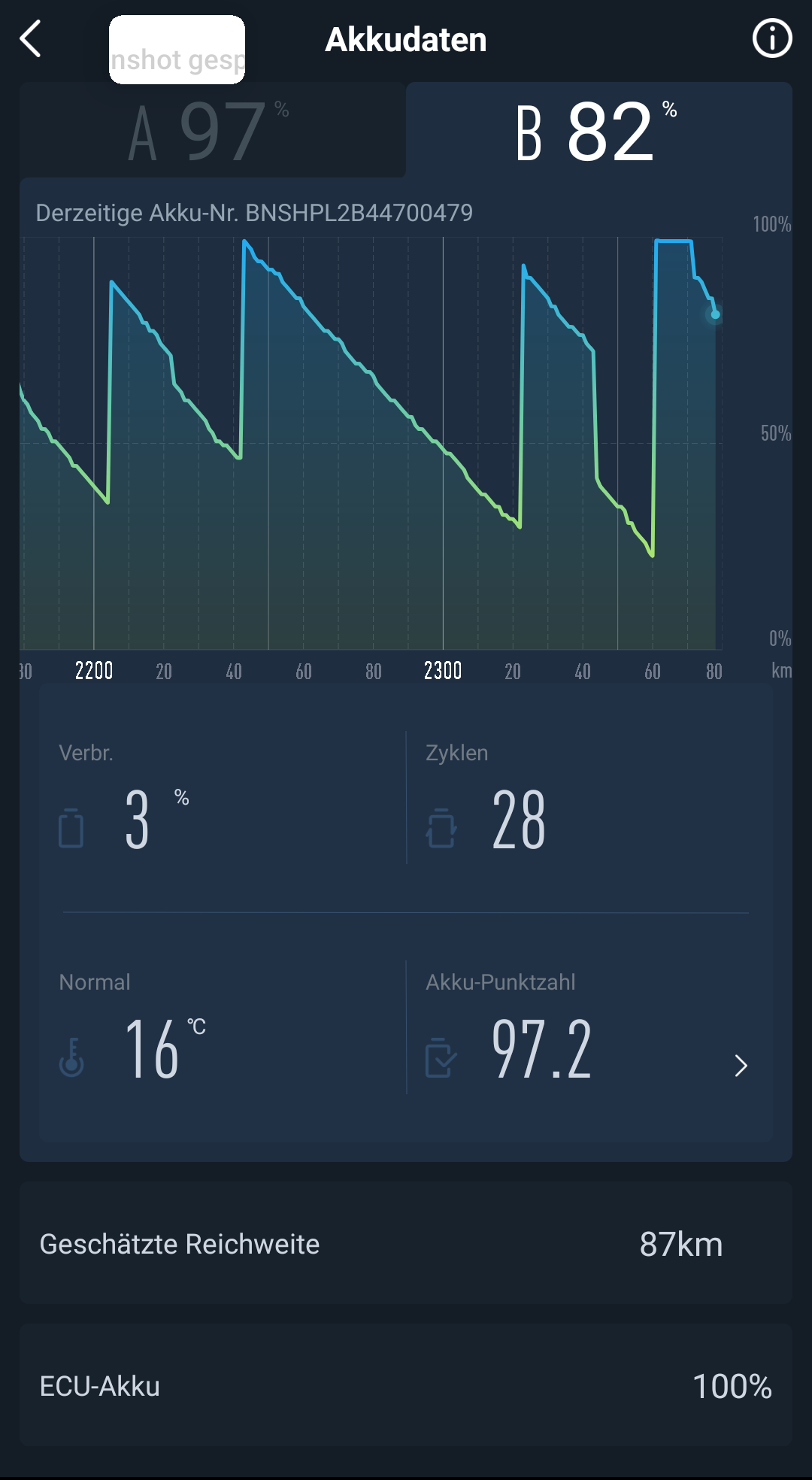Switch to battery A tab

point(212,132)
